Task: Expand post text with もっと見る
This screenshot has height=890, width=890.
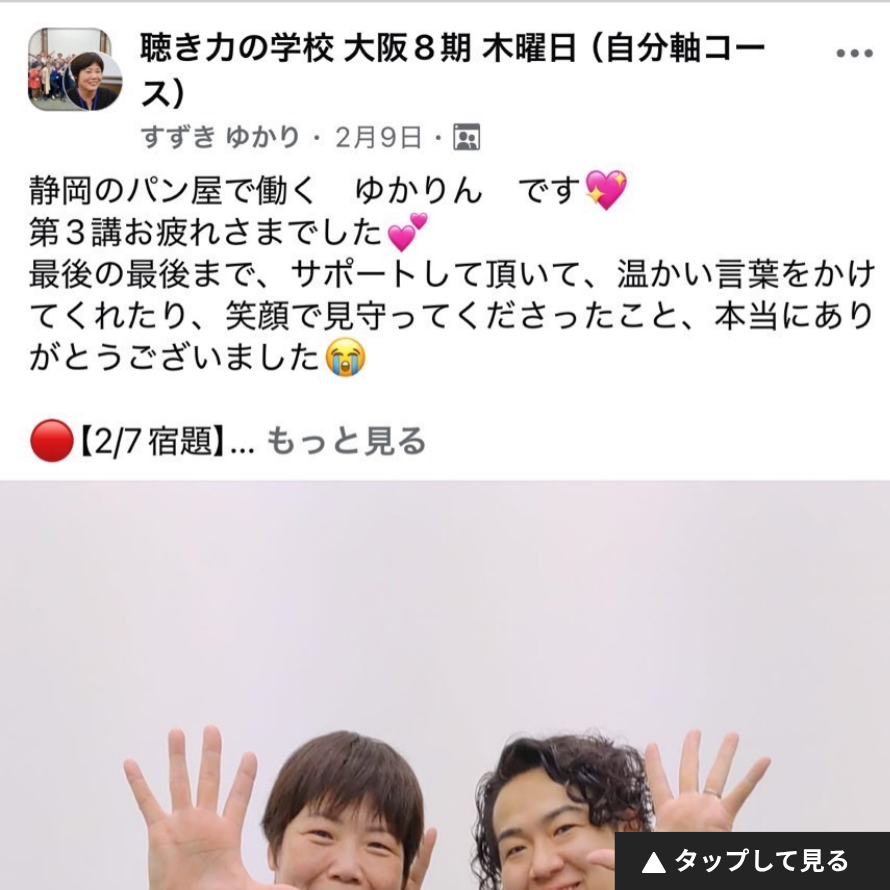Action: (346, 441)
